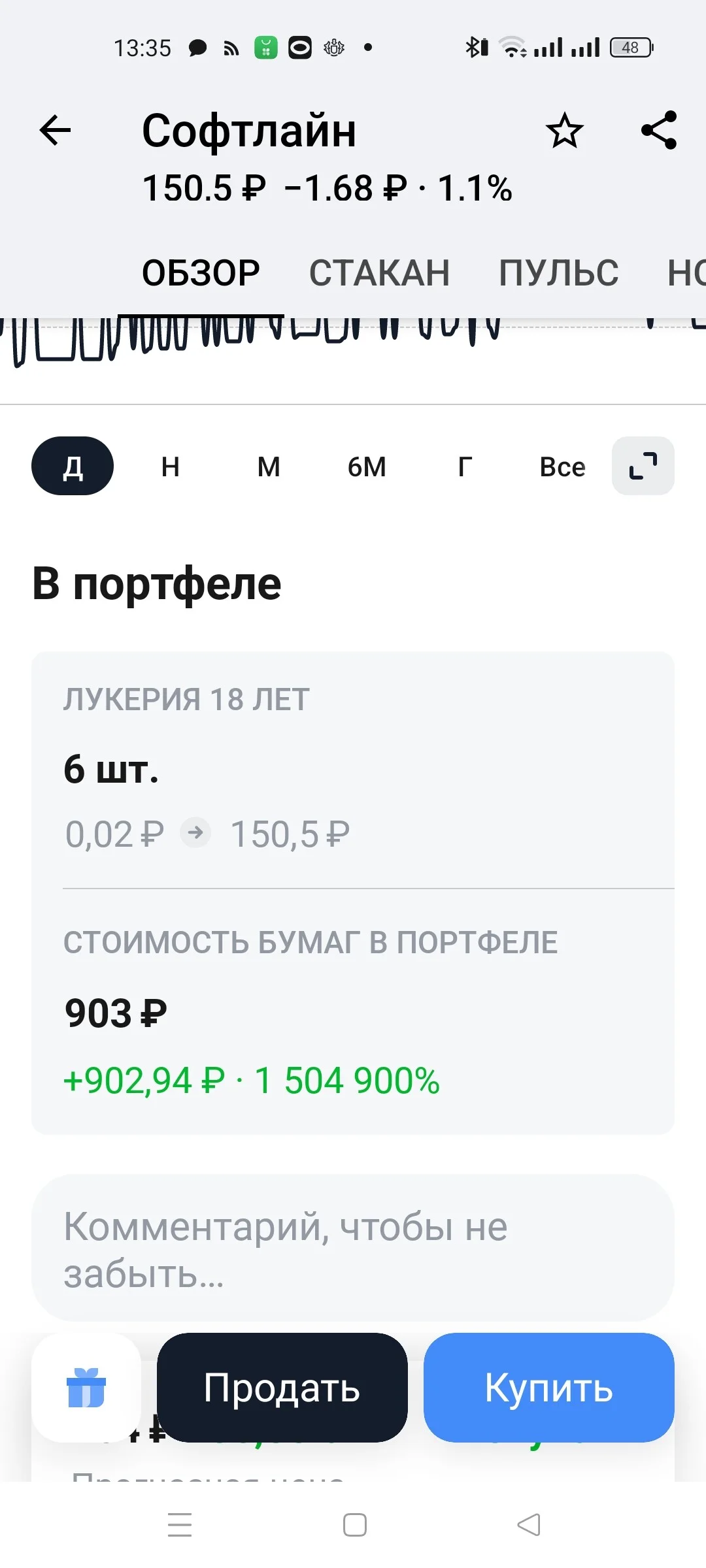Viewport: 706px width, 1568px height.
Task: Tap the blue Купить button
Action: (549, 1388)
